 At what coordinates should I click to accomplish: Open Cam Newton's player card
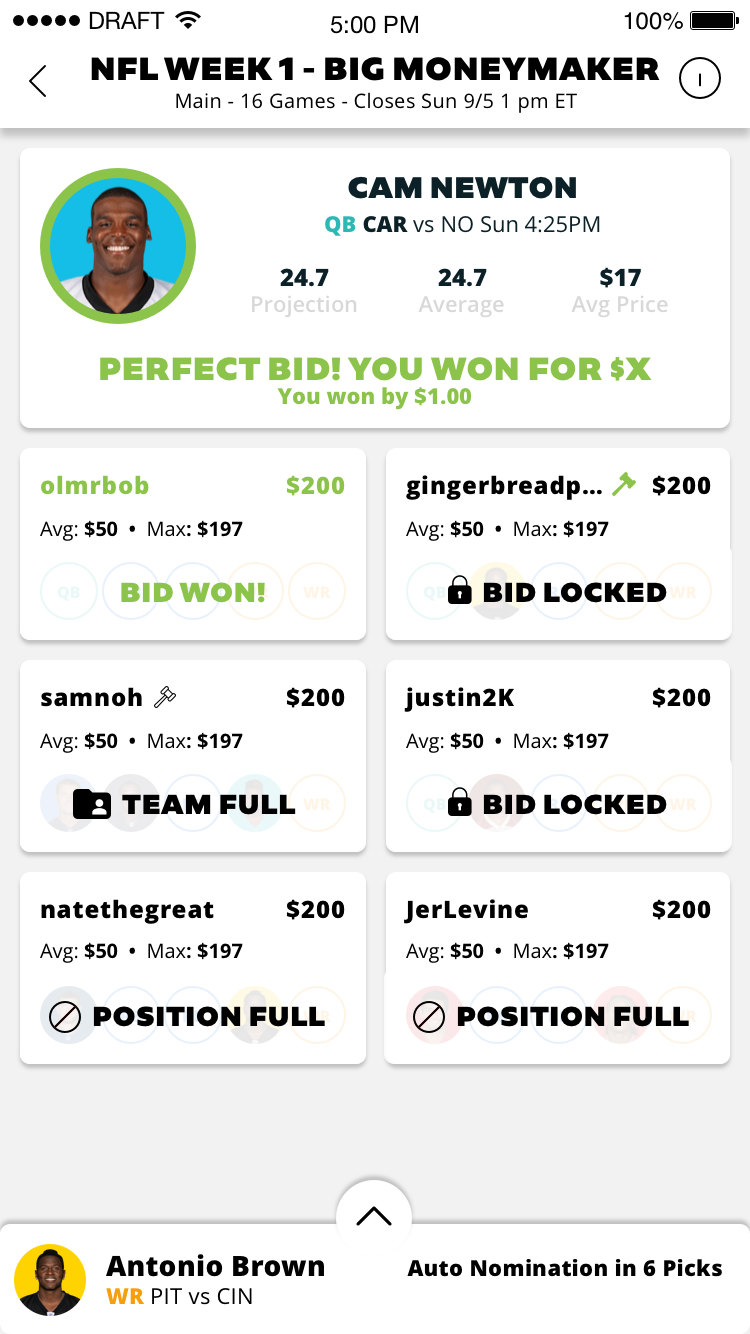point(375,288)
